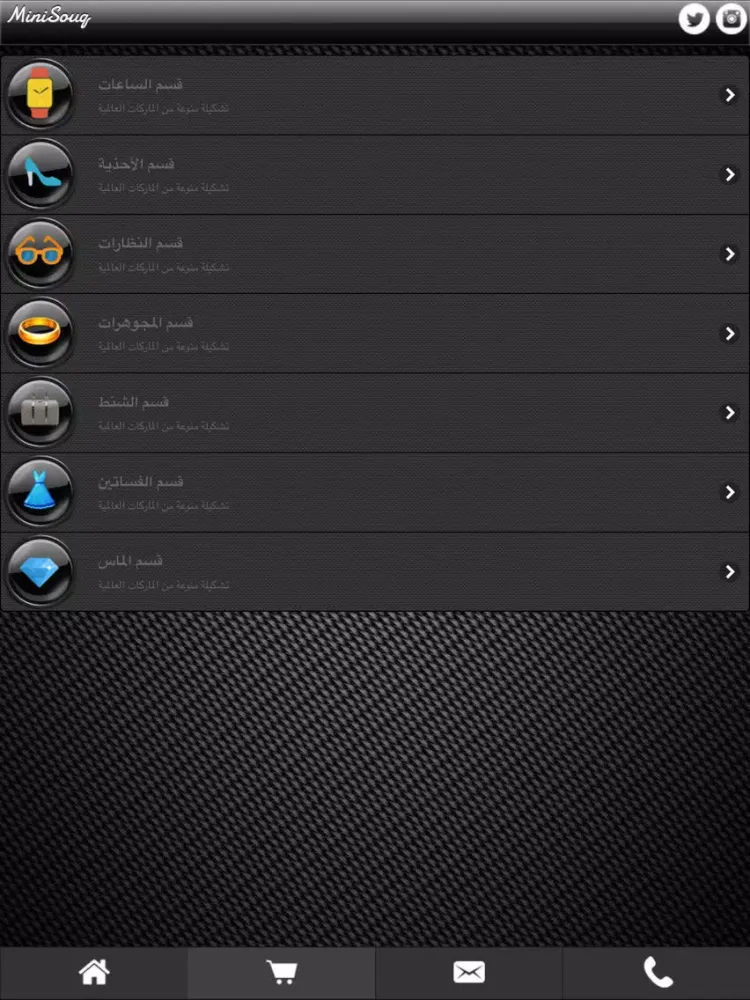The width and height of the screenshot is (750, 1000).
Task: Open the handbag category icon
Action: (x=41, y=412)
